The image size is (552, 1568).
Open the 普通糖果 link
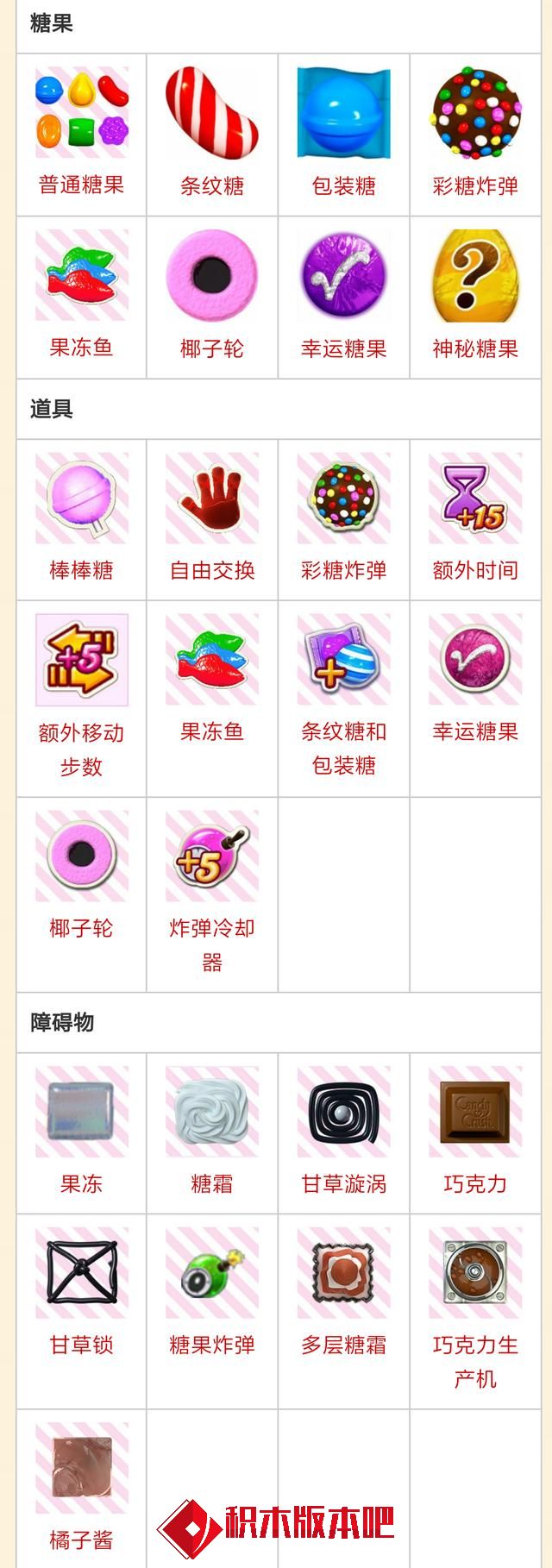[81, 185]
